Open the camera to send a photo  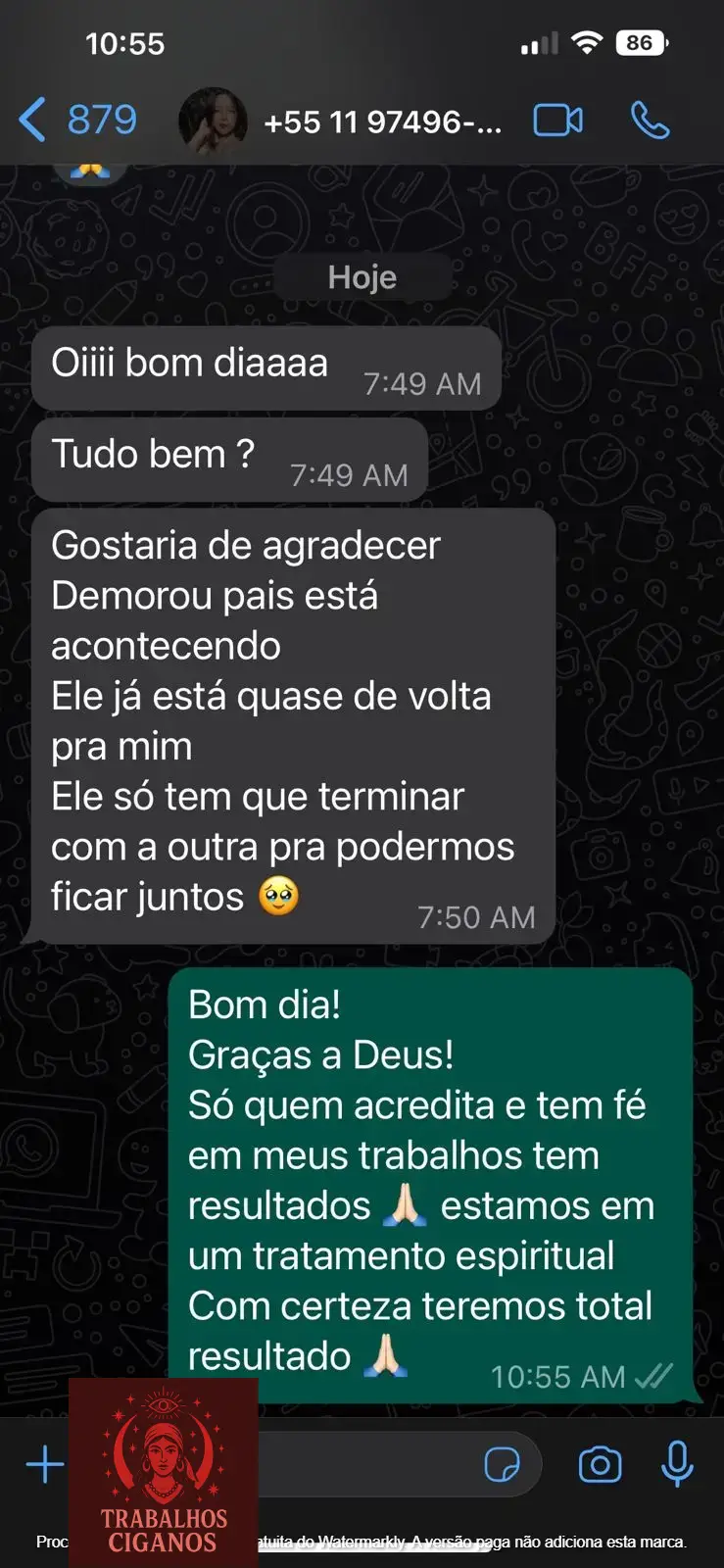pos(600,1465)
